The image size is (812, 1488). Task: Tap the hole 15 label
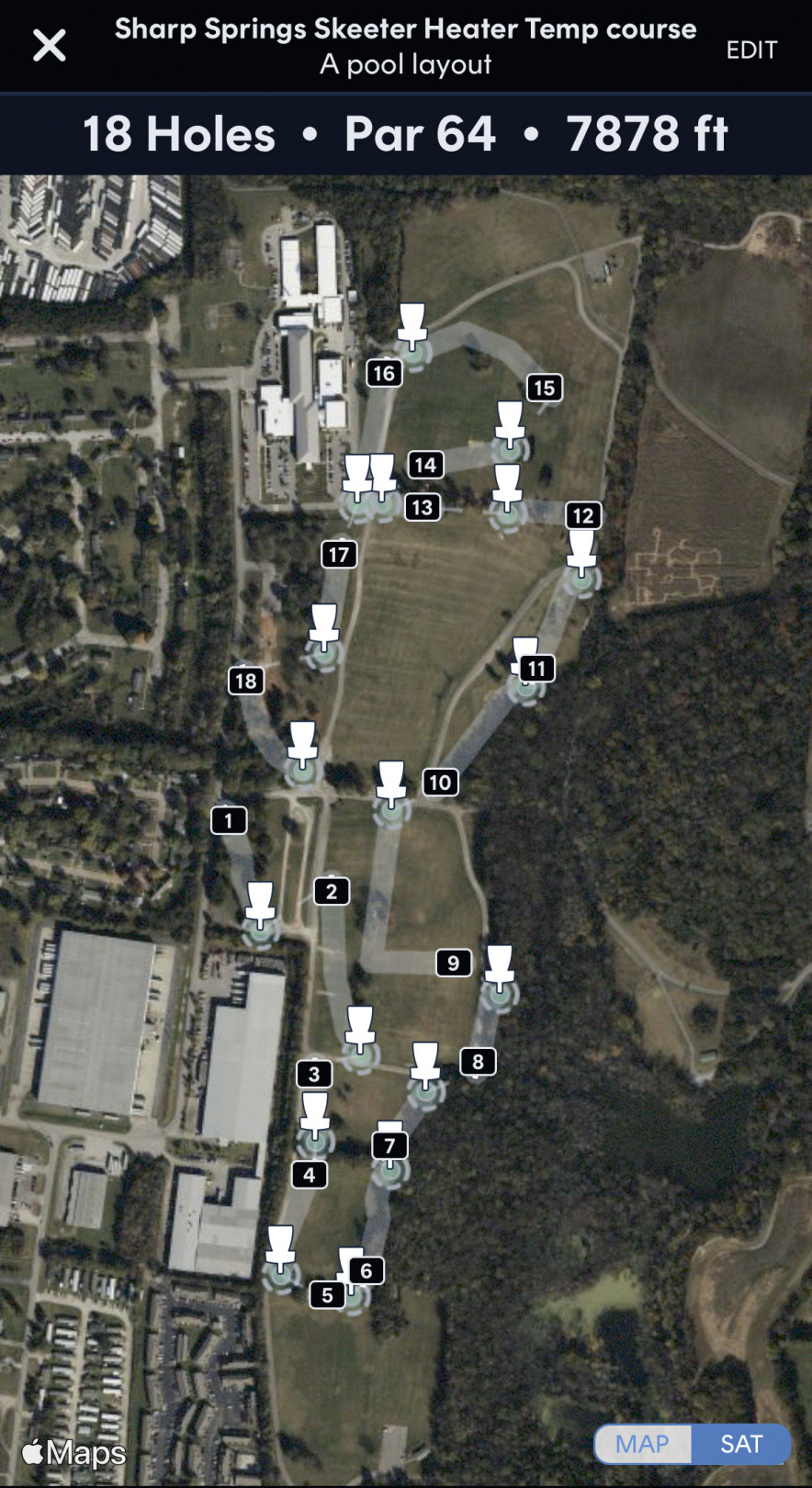(x=545, y=388)
